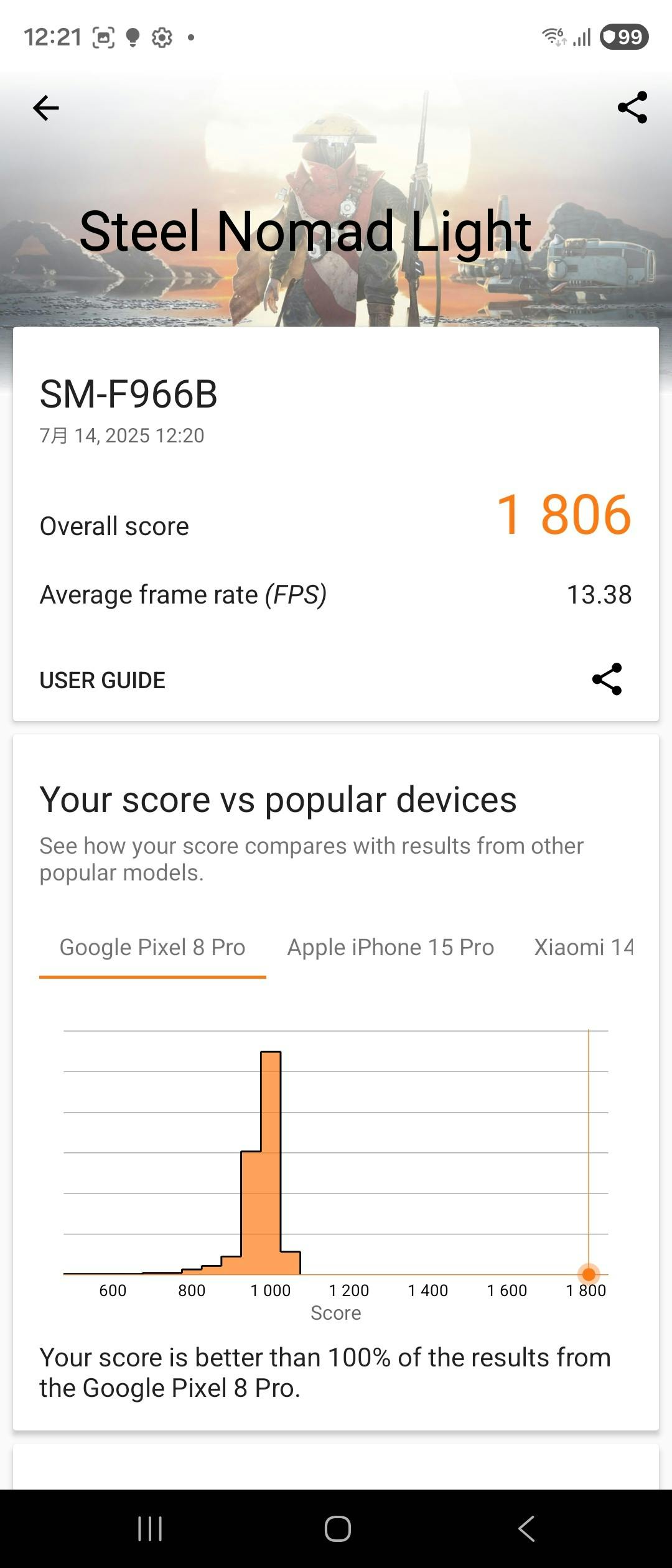
Task: Tap the system home button
Action: click(337, 1528)
